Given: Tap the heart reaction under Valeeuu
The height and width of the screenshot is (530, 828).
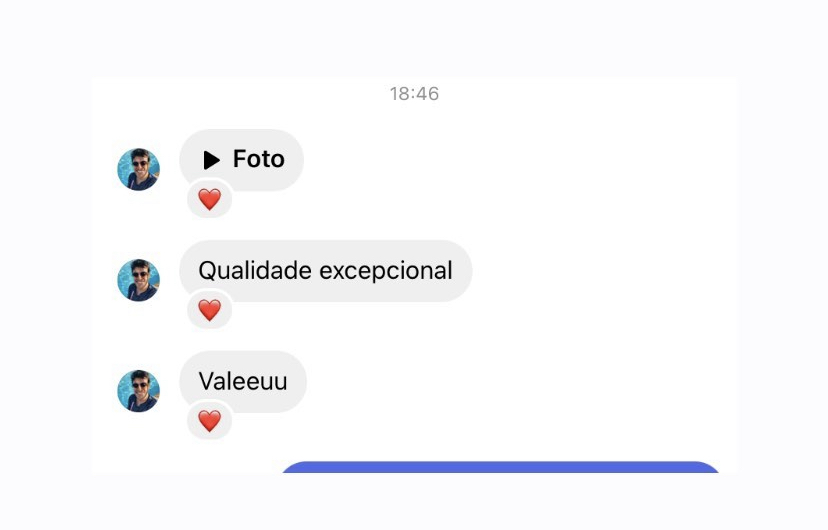Looking at the screenshot, I should pos(209,421).
